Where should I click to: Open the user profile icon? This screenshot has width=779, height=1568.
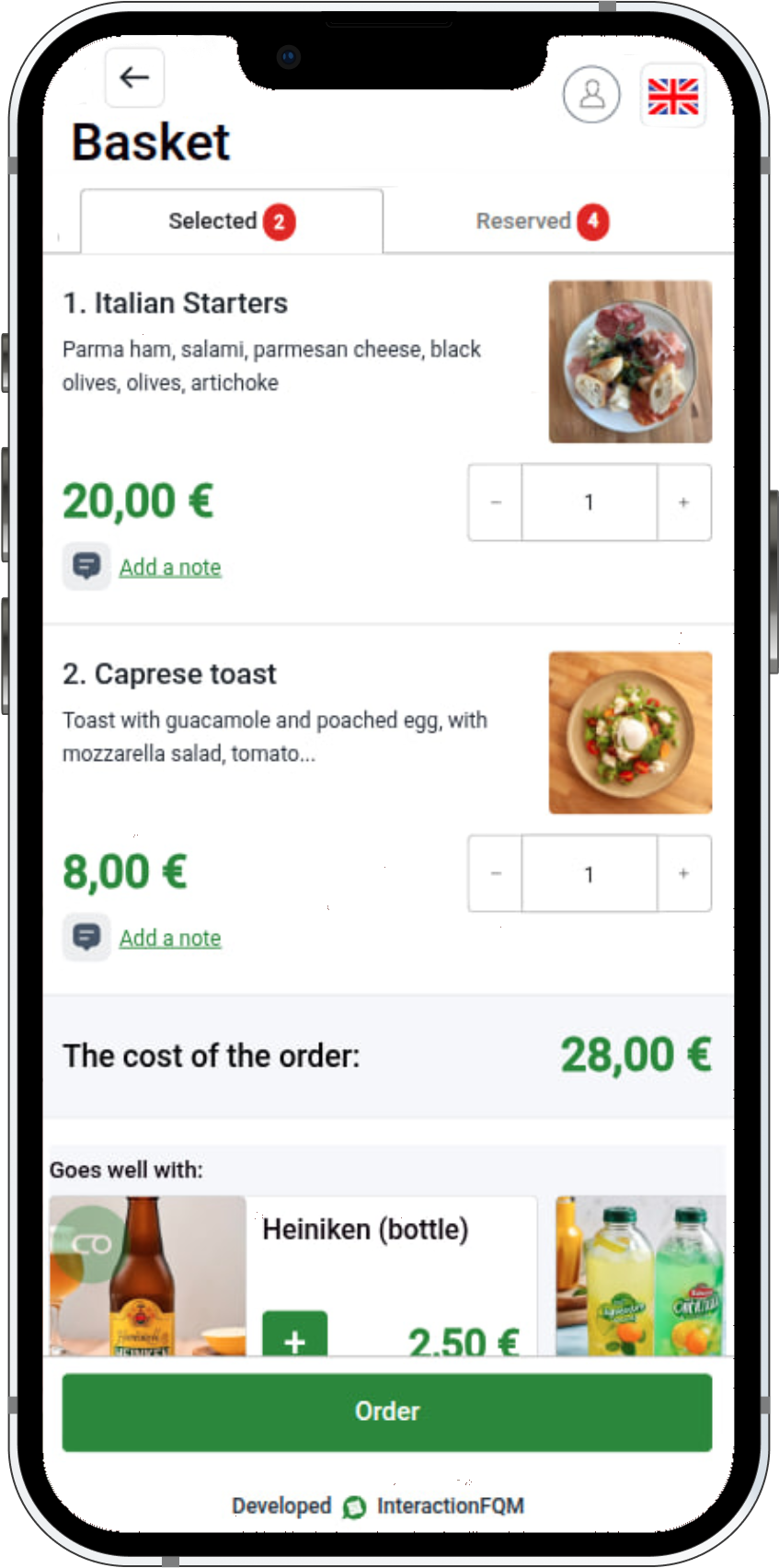pos(591,95)
